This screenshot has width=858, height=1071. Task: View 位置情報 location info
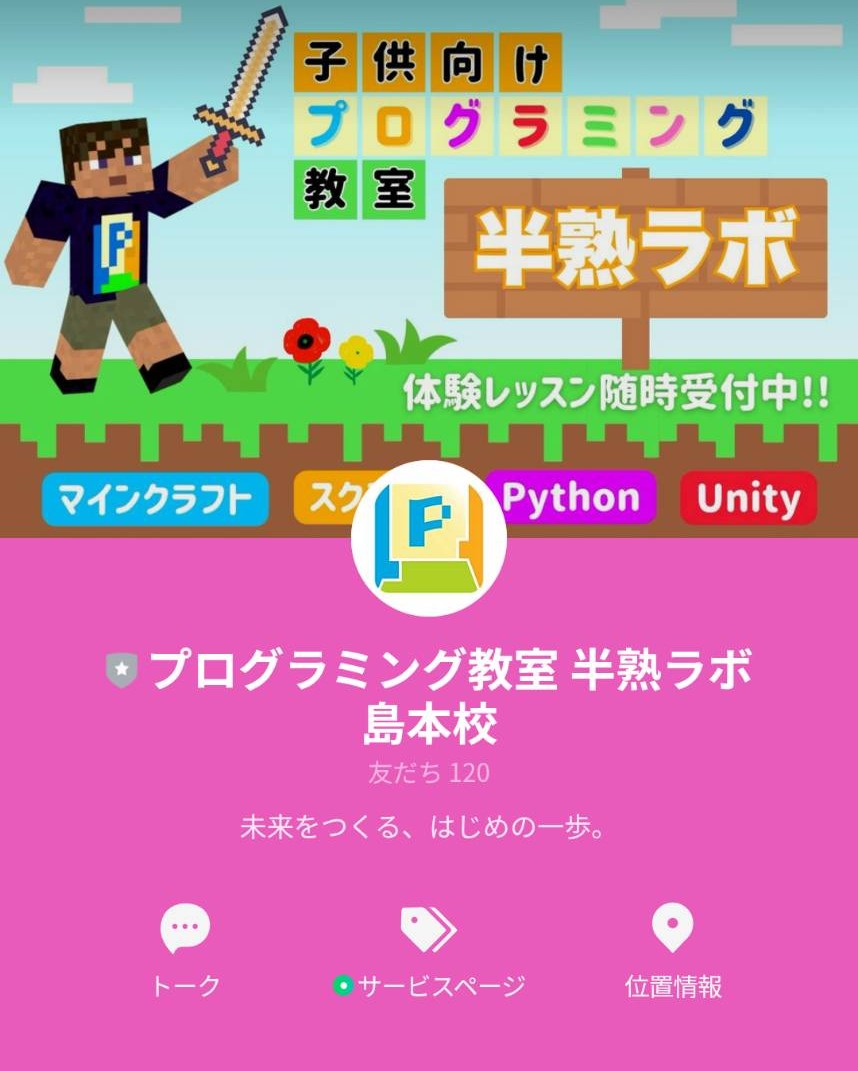tap(673, 948)
